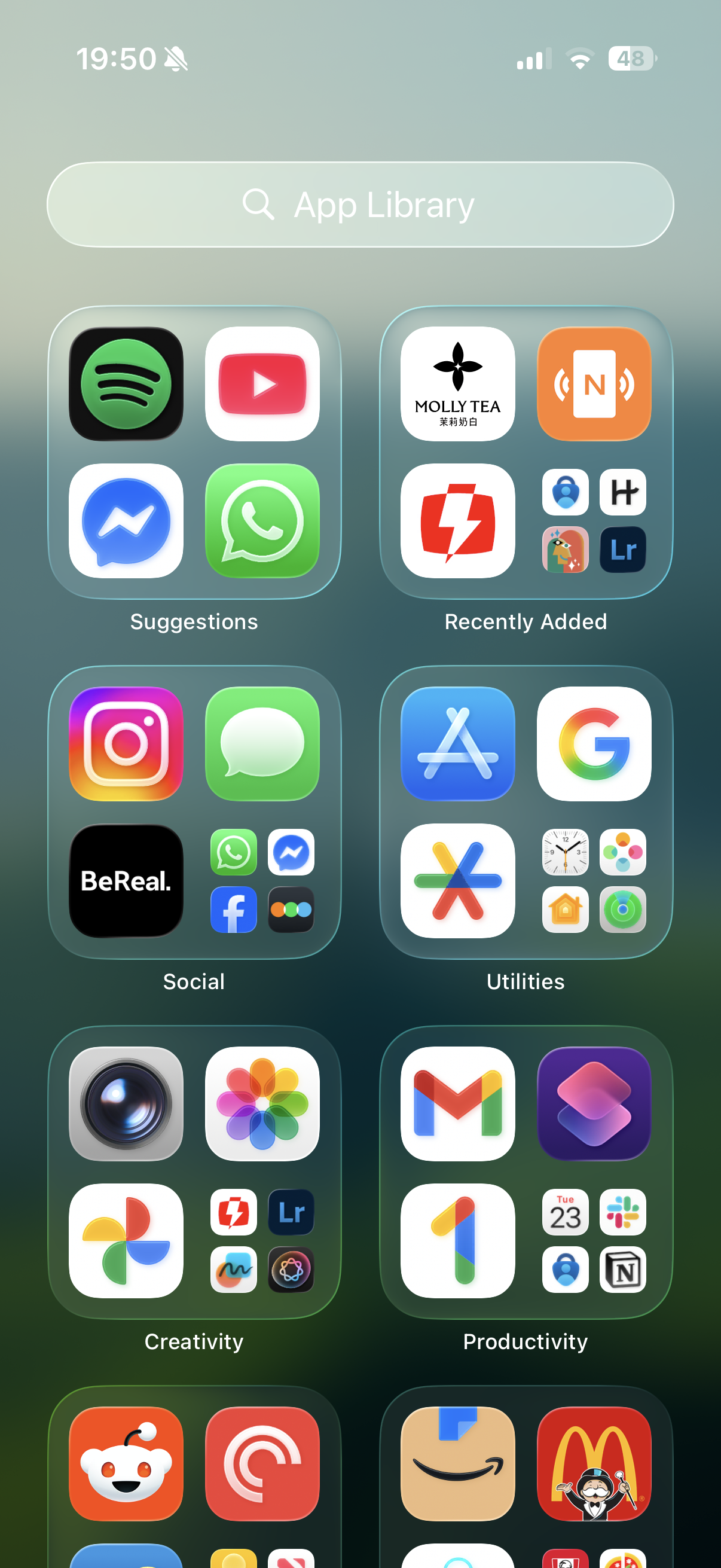
Task: Launch the Amazon shopping app
Action: point(457,1463)
